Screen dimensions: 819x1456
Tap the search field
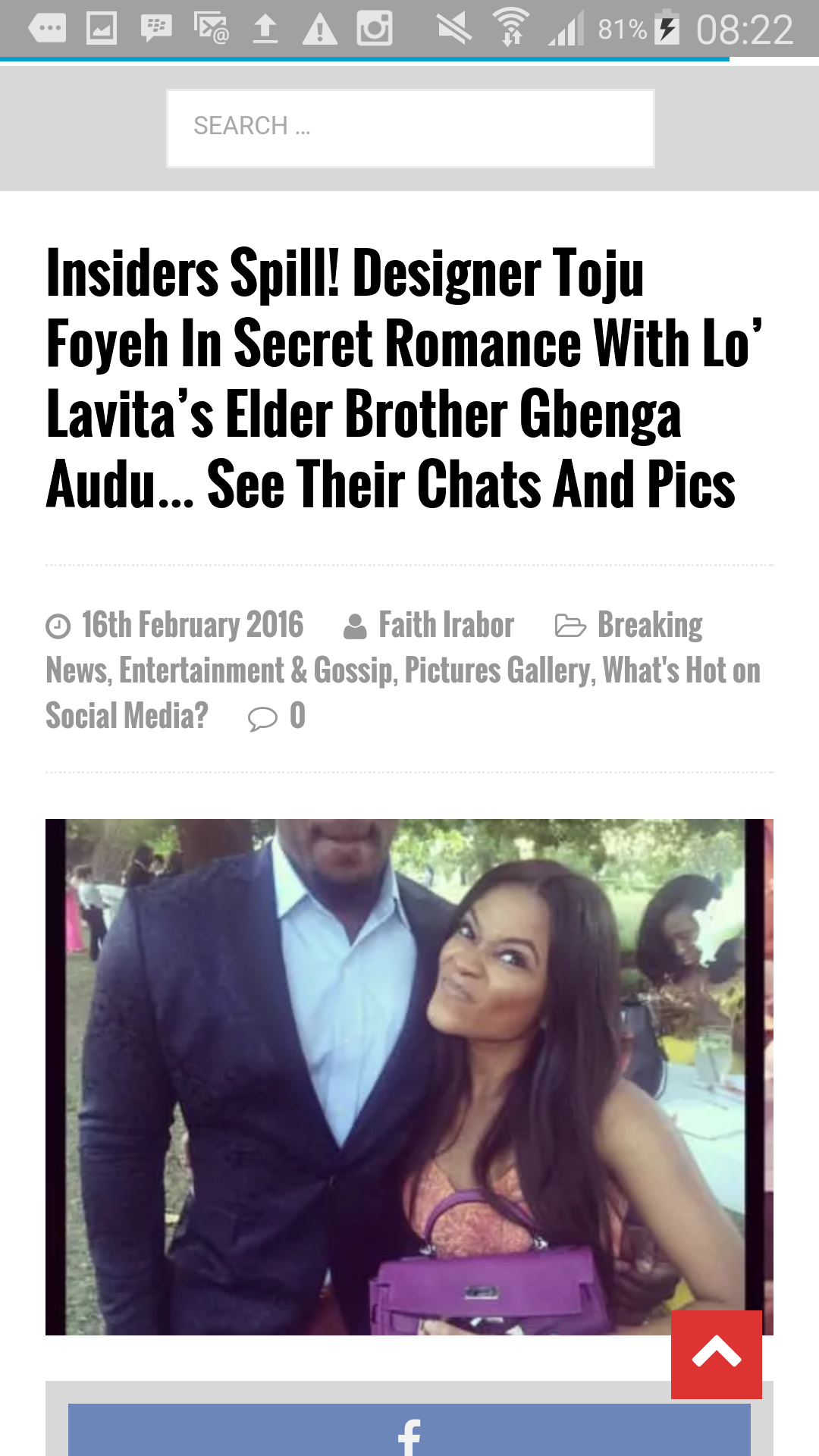click(410, 128)
